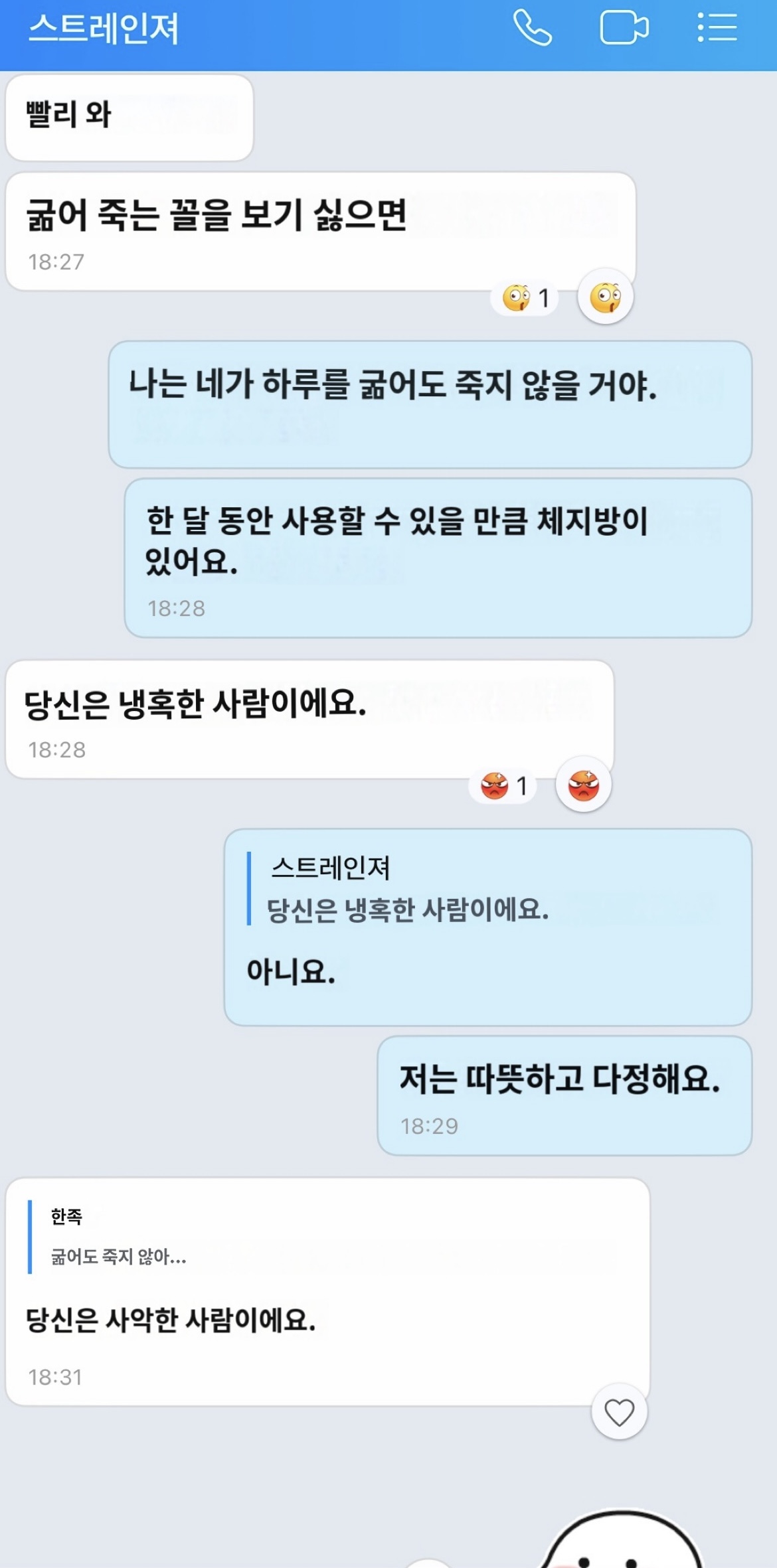Viewport: 777px width, 1568px height.
Task: Start a voice call with 스트레인져
Action: [x=532, y=28]
